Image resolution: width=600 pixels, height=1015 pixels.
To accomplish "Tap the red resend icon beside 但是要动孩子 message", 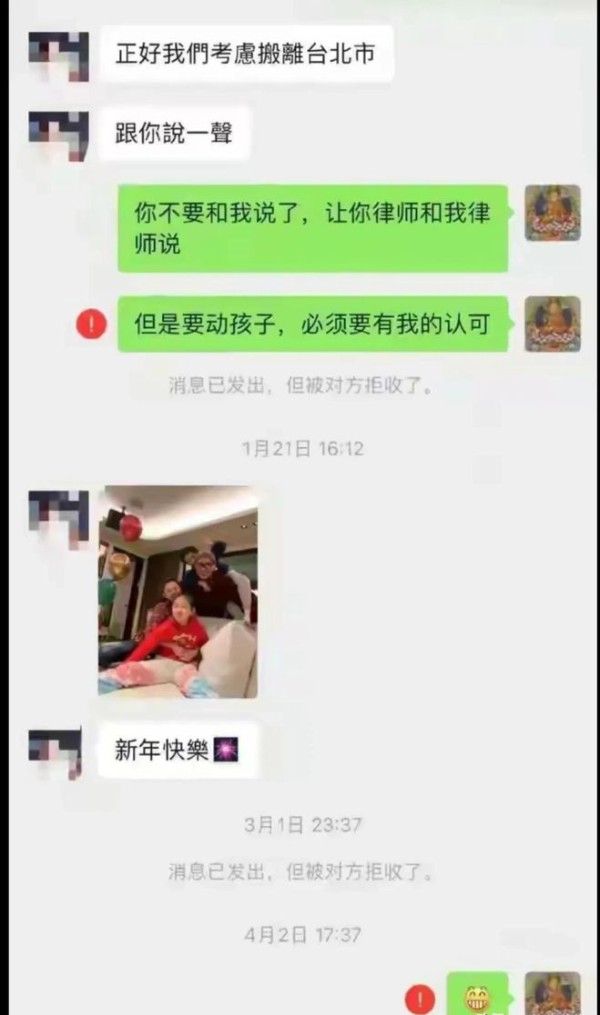I will tap(91, 323).
